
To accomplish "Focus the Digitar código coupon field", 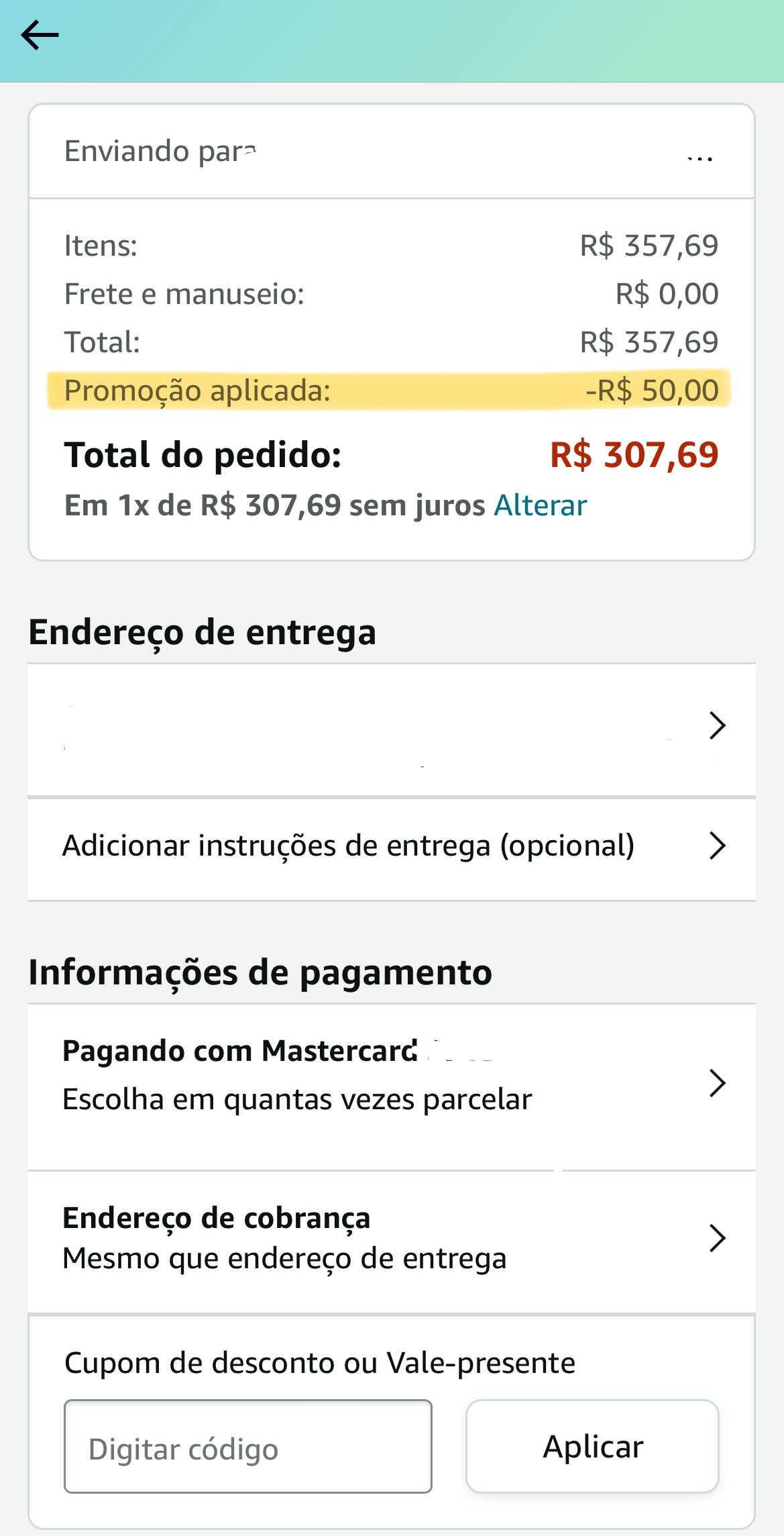I will [x=248, y=1447].
